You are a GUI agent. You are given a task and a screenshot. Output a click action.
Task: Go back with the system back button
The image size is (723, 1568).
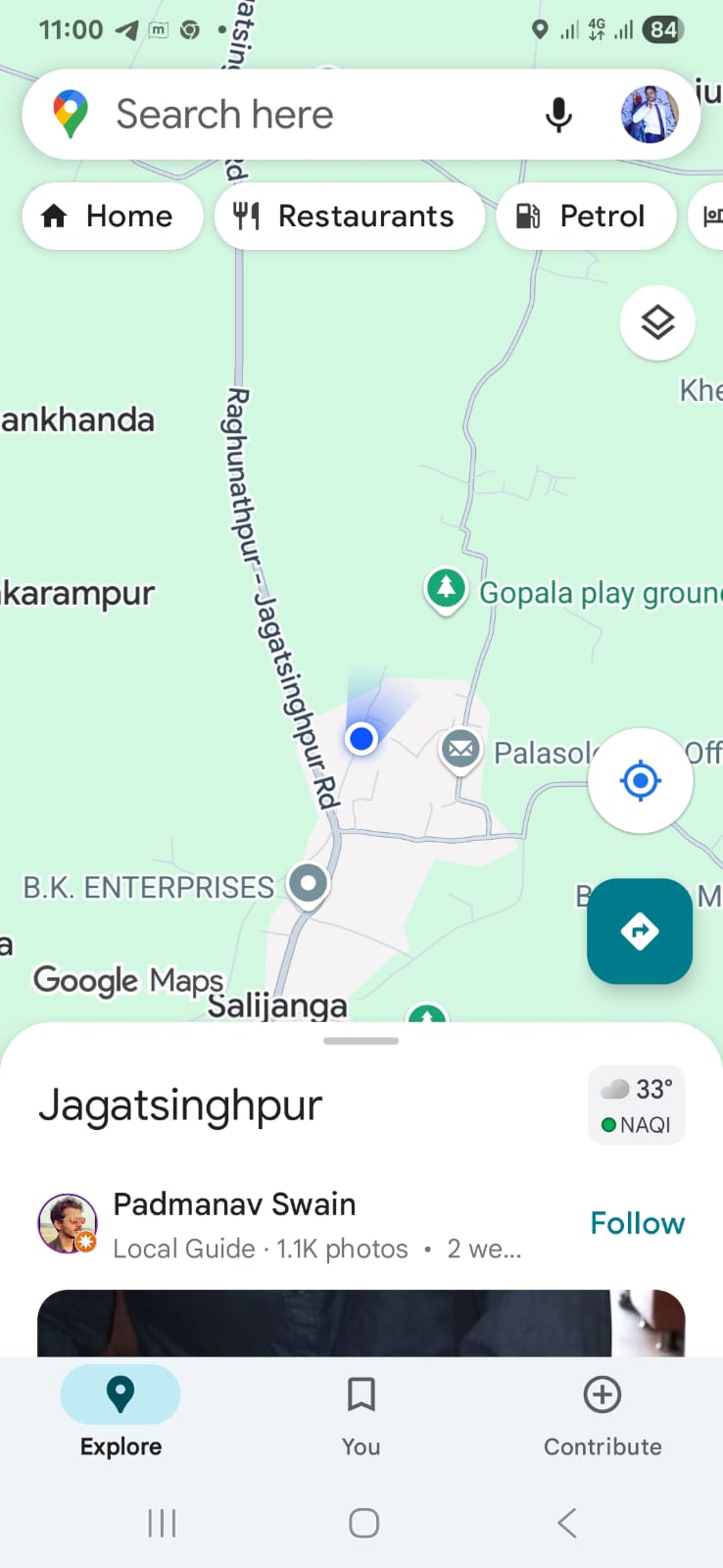(x=566, y=1523)
